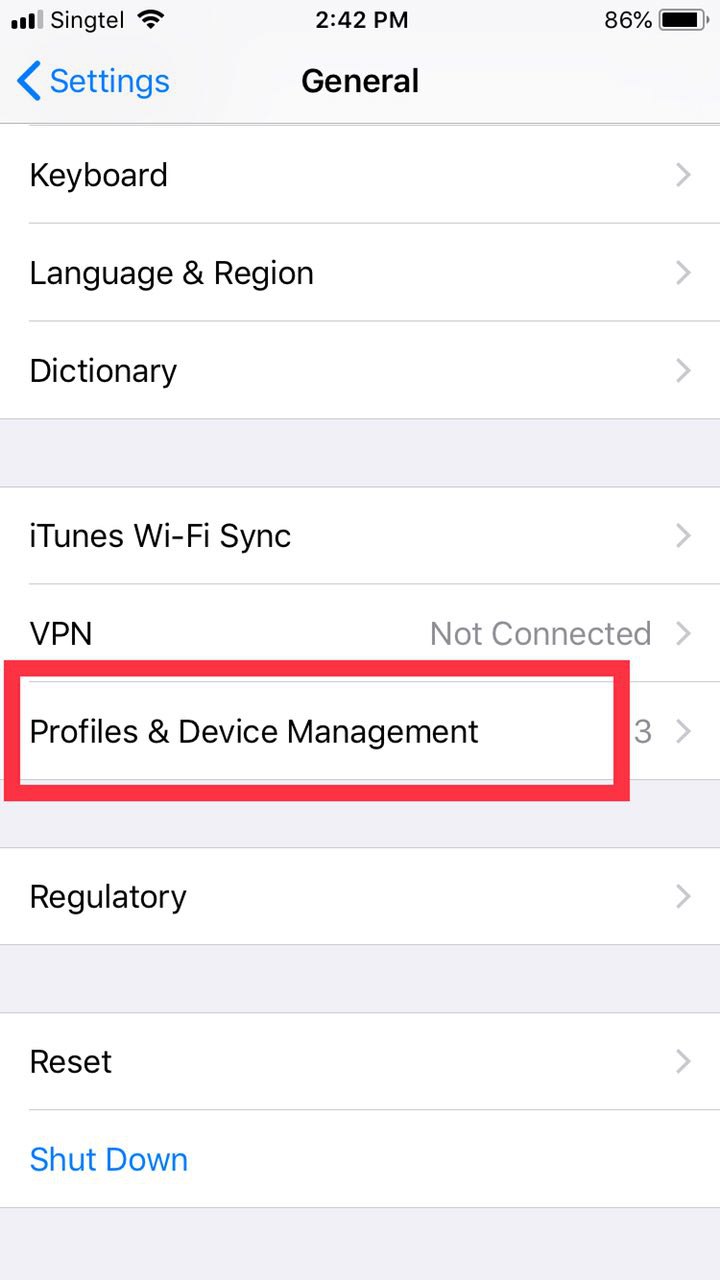Open VPN settings
The image size is (720, 1280).
360,634
